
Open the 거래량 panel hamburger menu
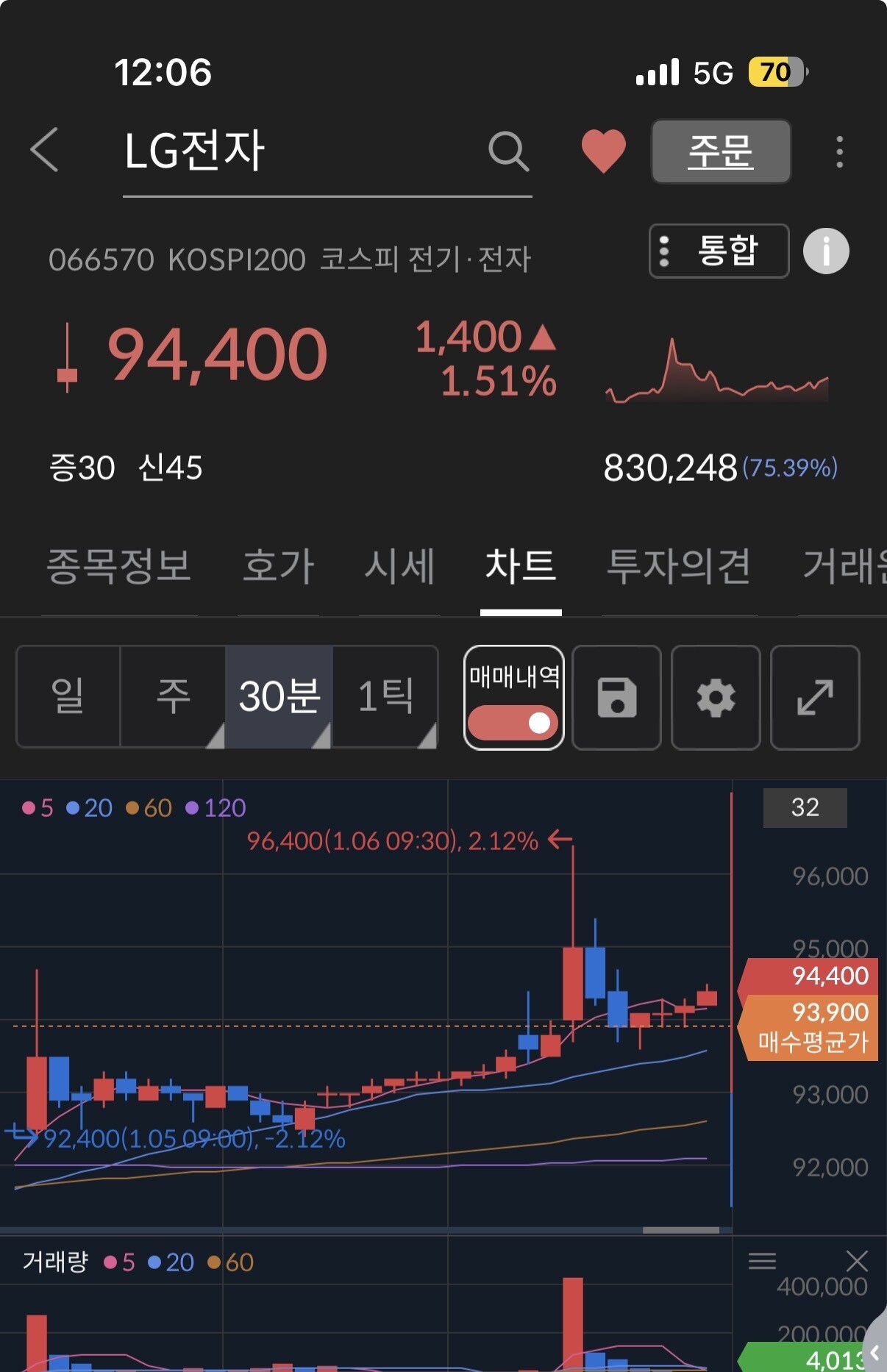click(762, 1261)
